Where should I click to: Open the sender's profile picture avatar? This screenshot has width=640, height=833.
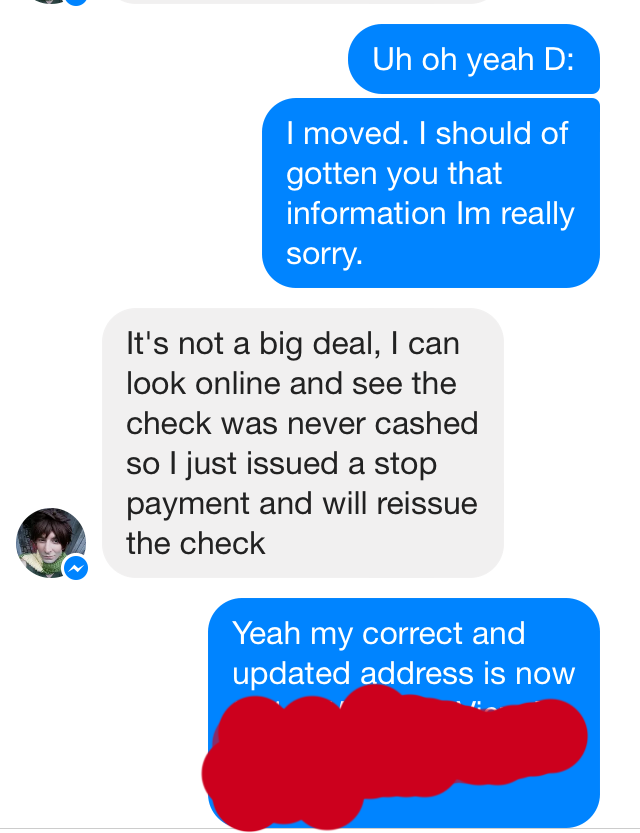[x=51, y=542]
